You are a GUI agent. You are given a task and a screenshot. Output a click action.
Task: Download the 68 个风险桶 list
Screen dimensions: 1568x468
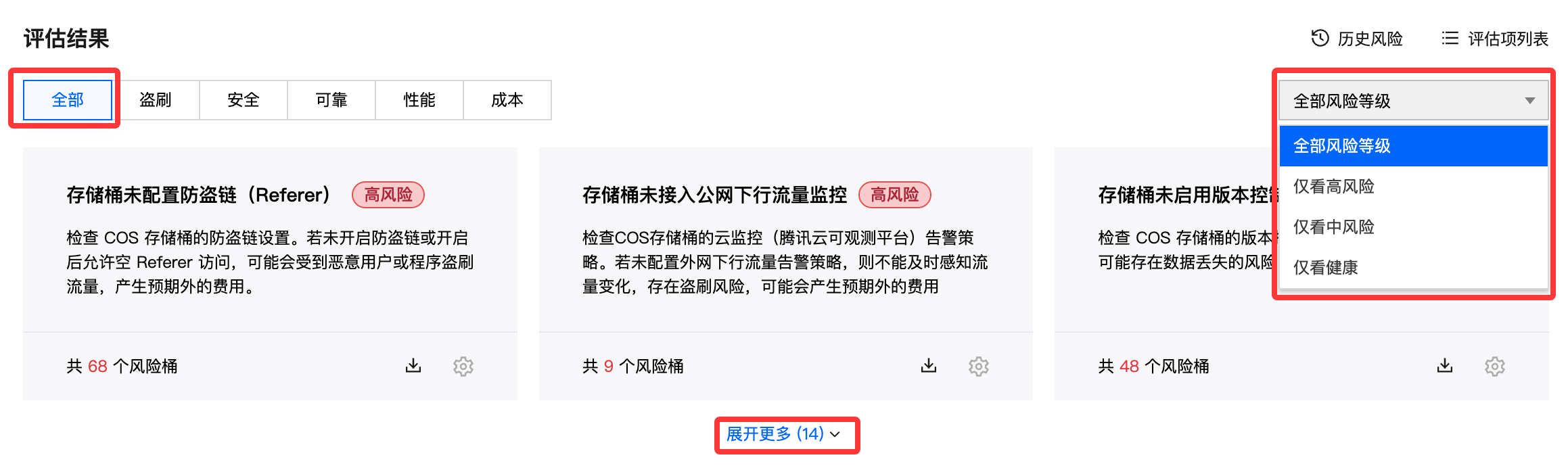[x=413, y=366]
